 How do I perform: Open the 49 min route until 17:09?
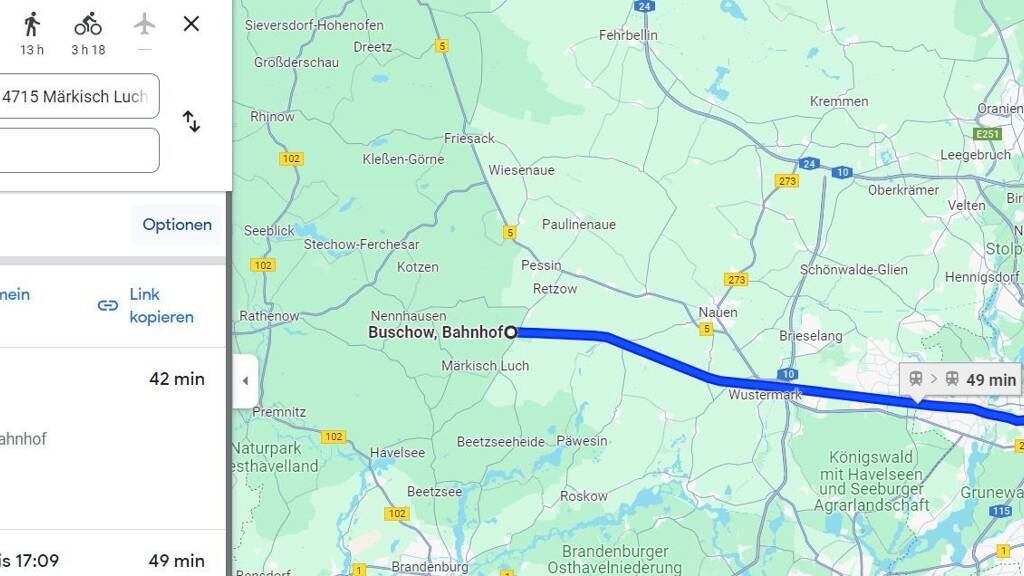(x=112, y=554)
